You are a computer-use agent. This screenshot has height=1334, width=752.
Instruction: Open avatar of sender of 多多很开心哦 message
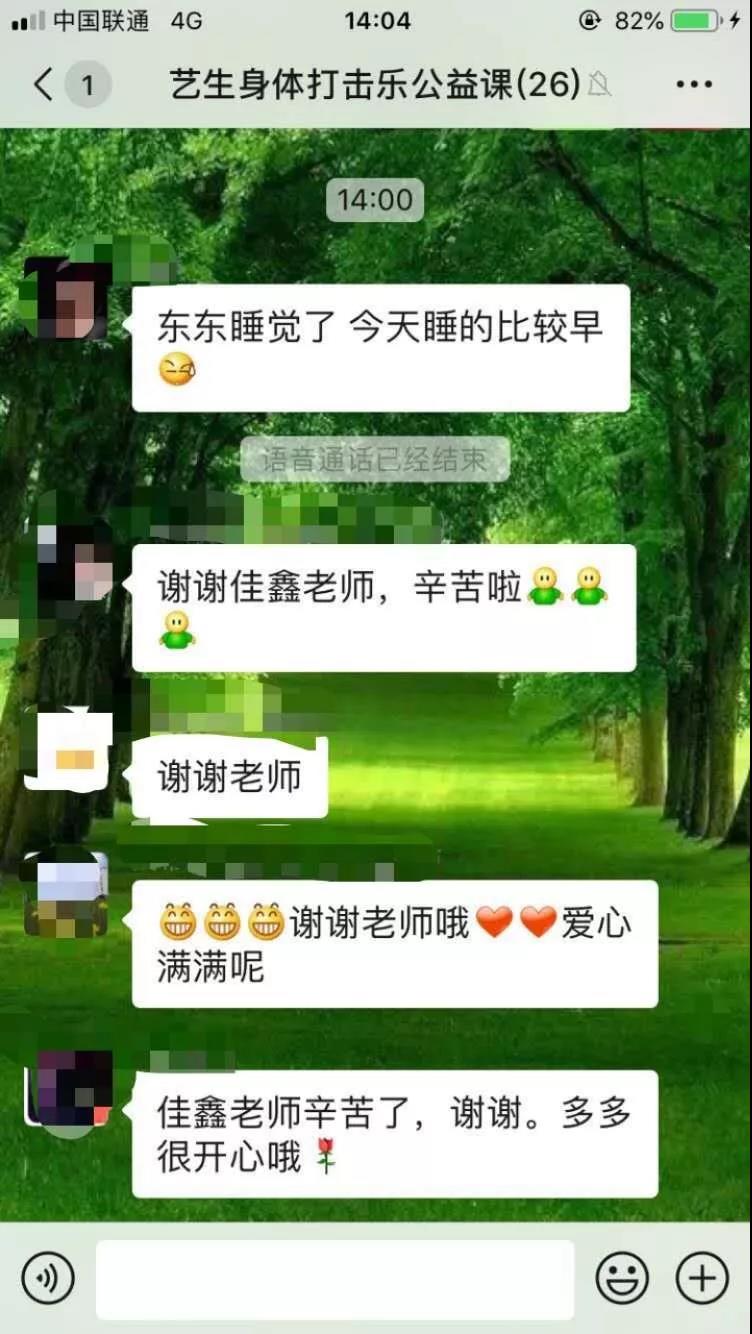(68, 1086)
